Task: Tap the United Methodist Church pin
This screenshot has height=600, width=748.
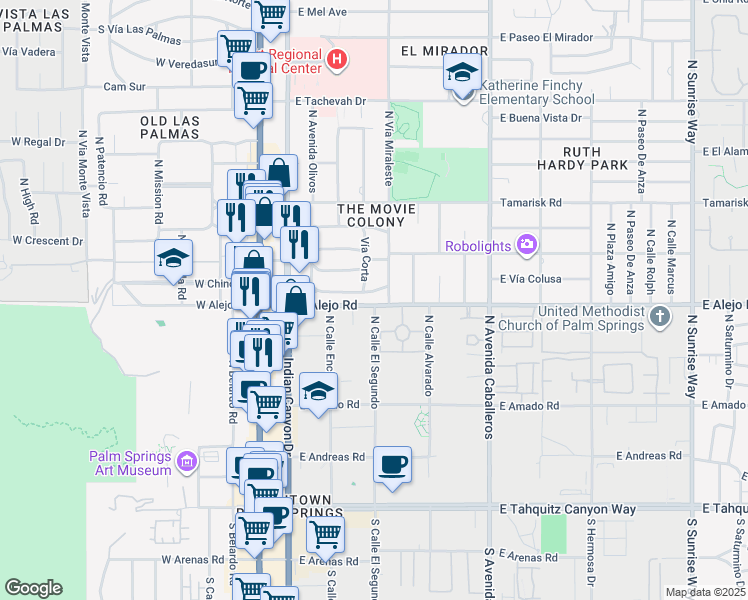Action: 660,317
